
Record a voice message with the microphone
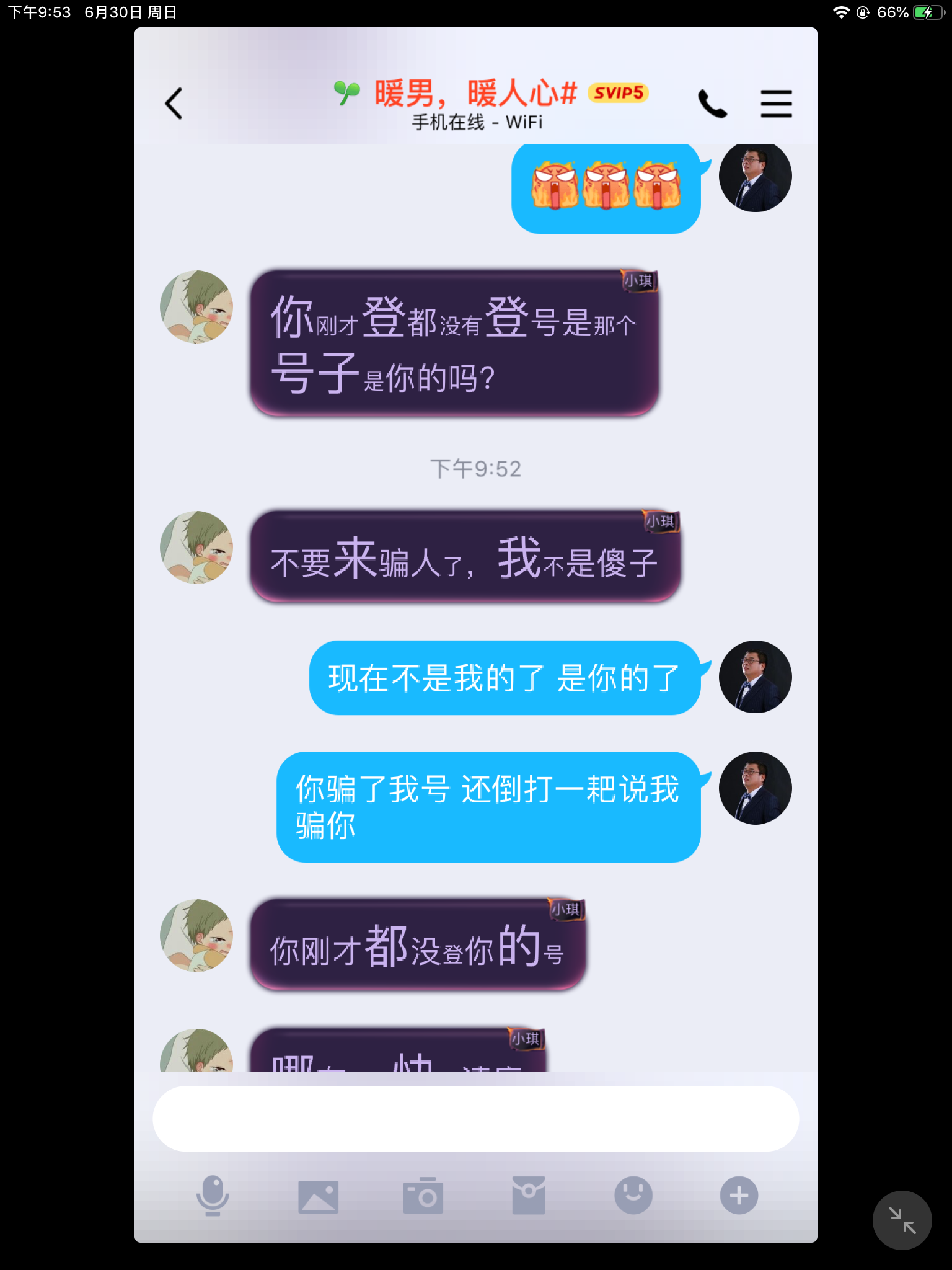[x=213, y=1195]
